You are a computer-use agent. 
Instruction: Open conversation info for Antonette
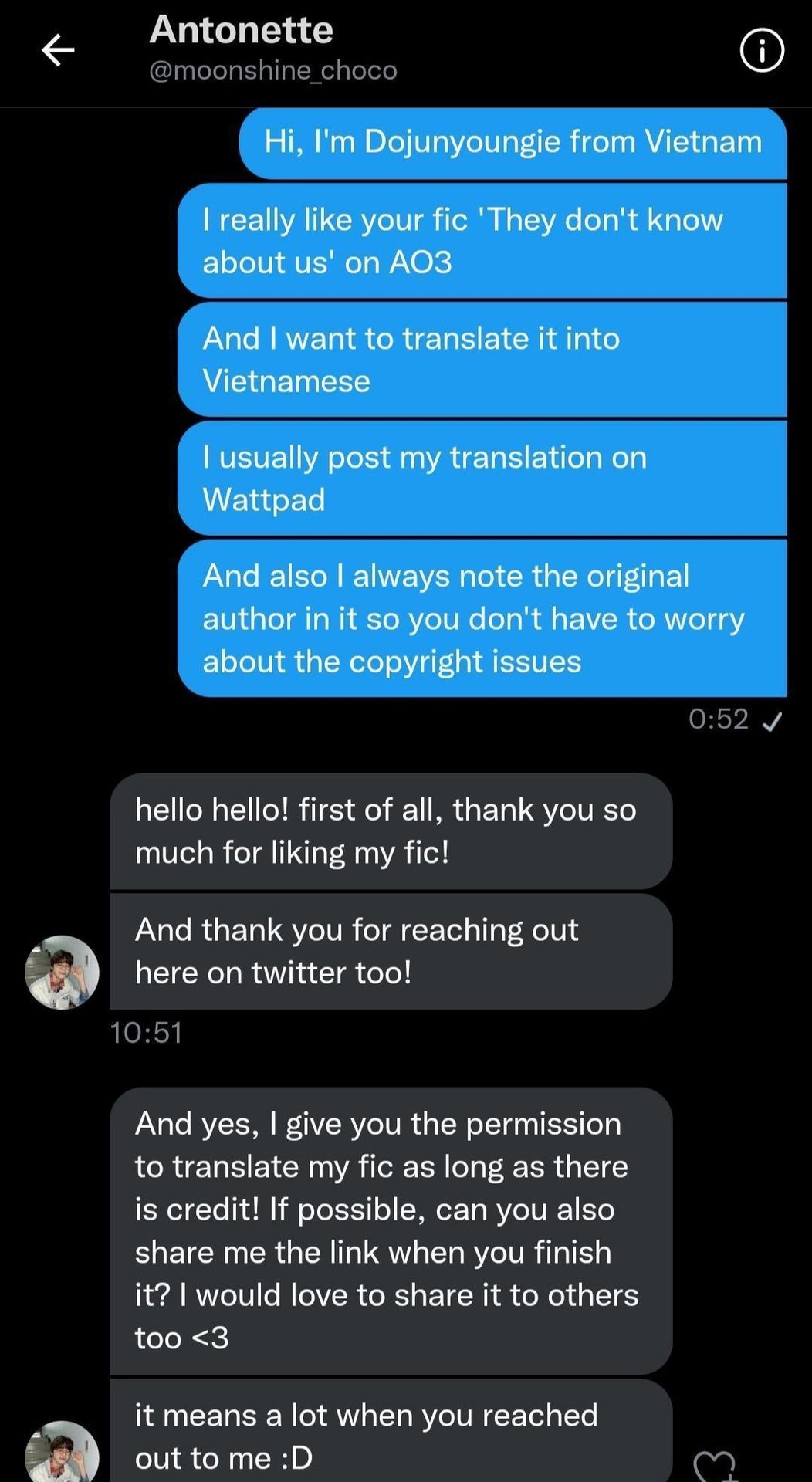762,51
